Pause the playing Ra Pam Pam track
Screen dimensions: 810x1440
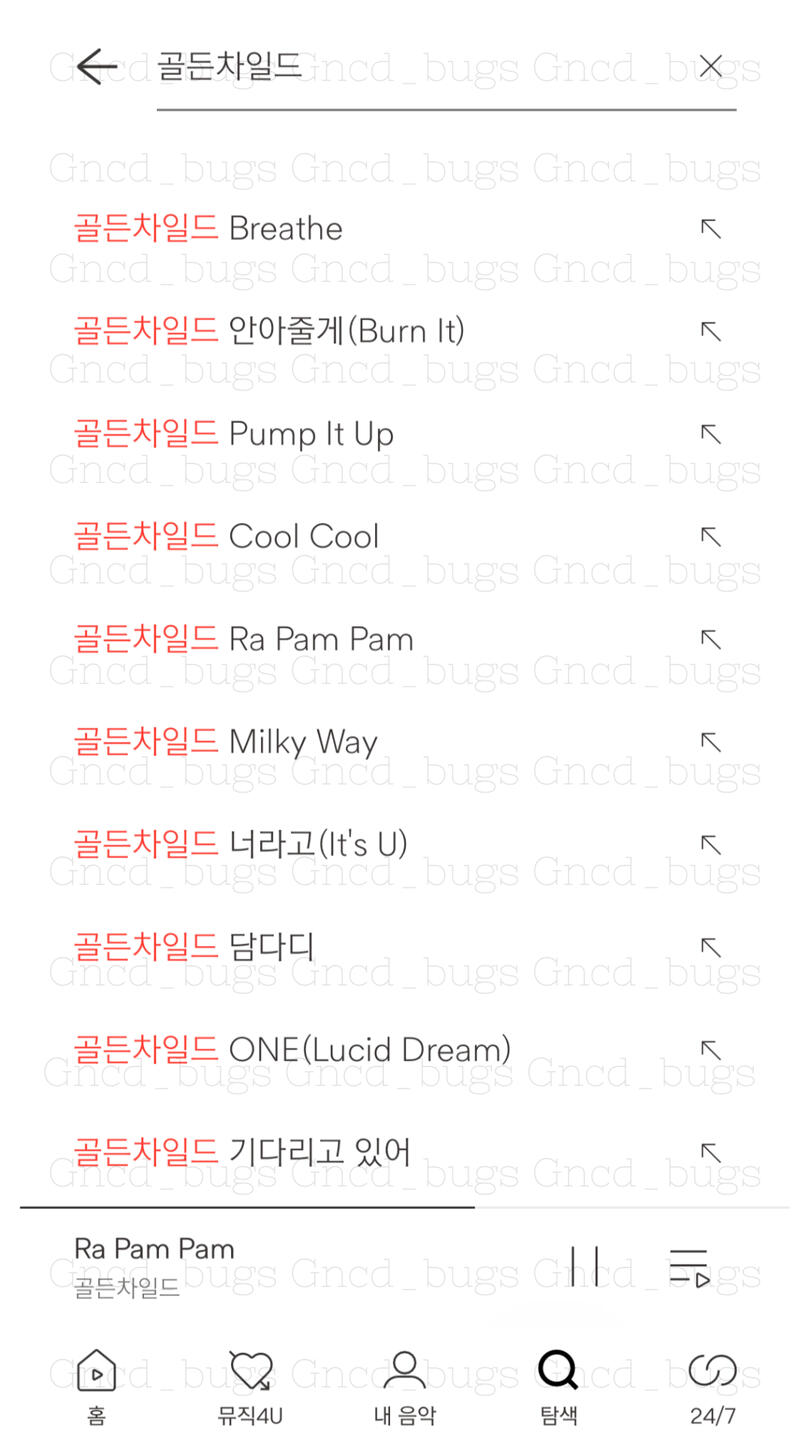pos(585,1266)
